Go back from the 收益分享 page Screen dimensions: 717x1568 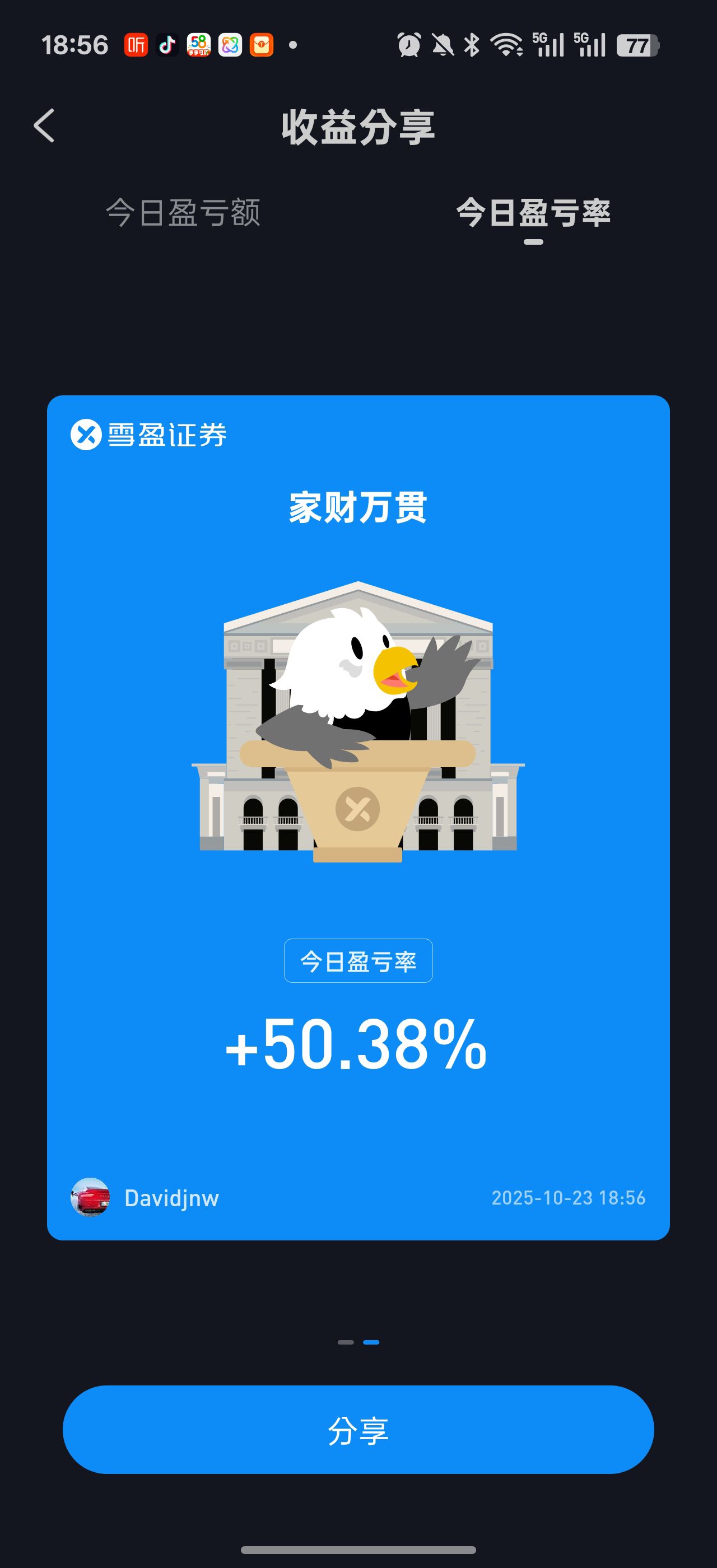44,126
